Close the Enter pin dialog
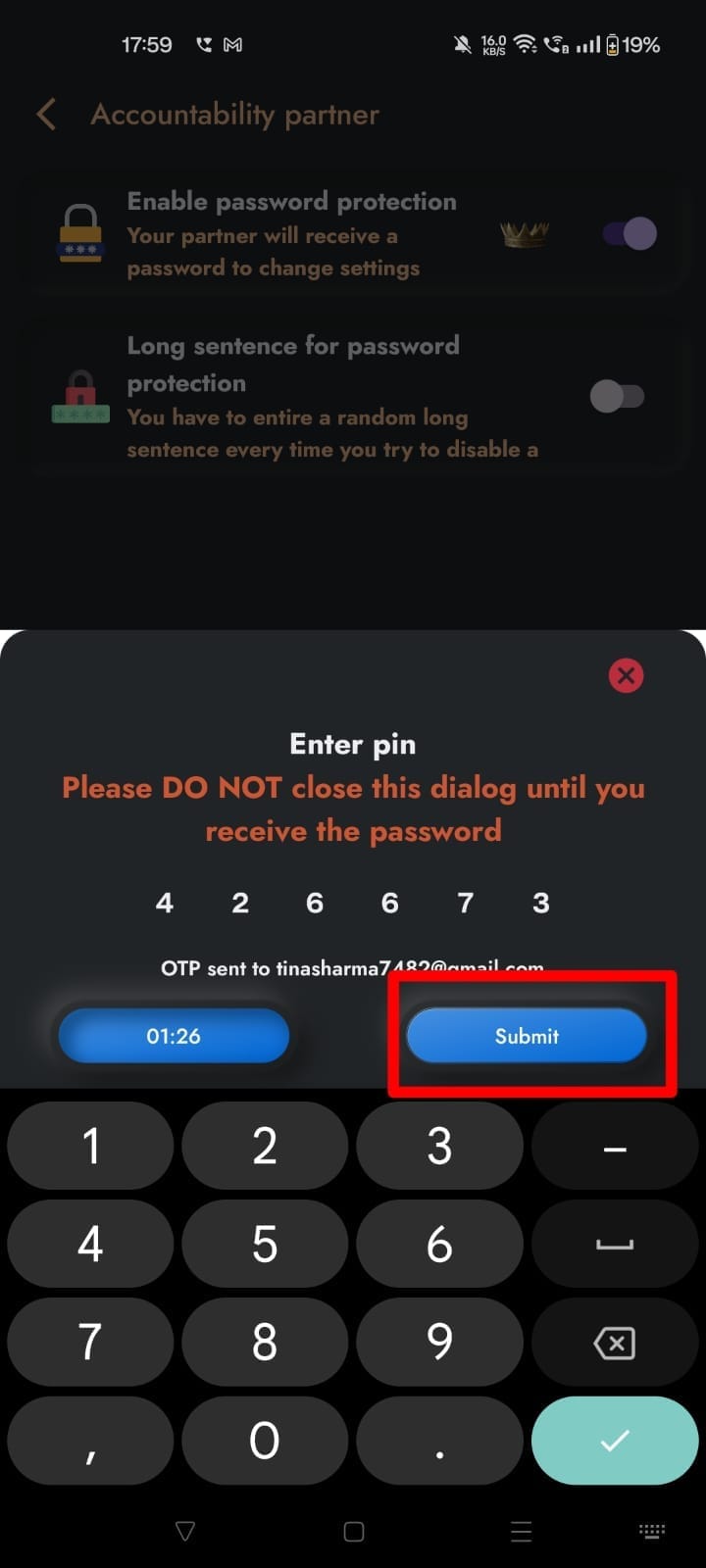Image resolution: width=706 pixels, height=1568 pixels. pos(626,675)
